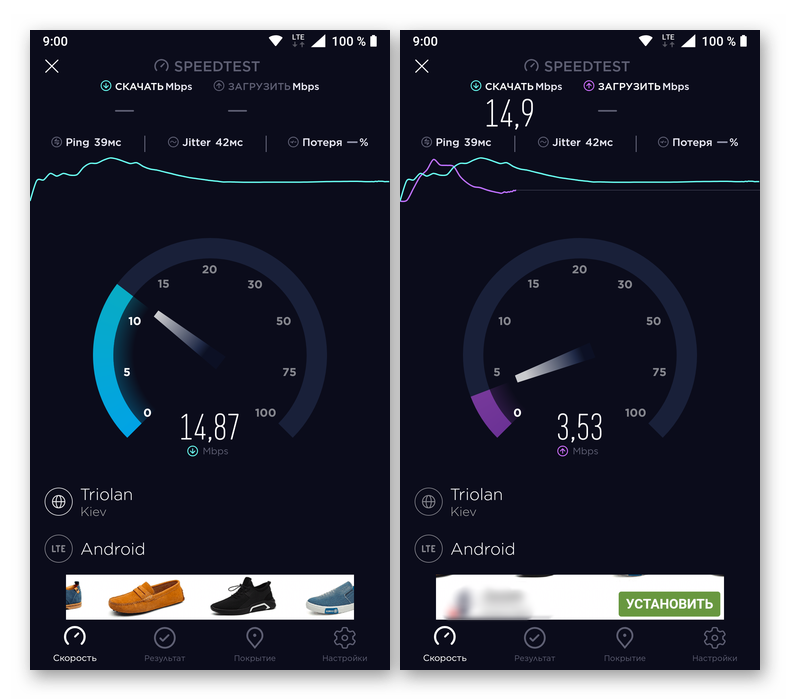This screenshot has width=790, height=700.
Task: Tap the green УСТАНОВИТЬ ad button
Action: click(x=669, y=603)
